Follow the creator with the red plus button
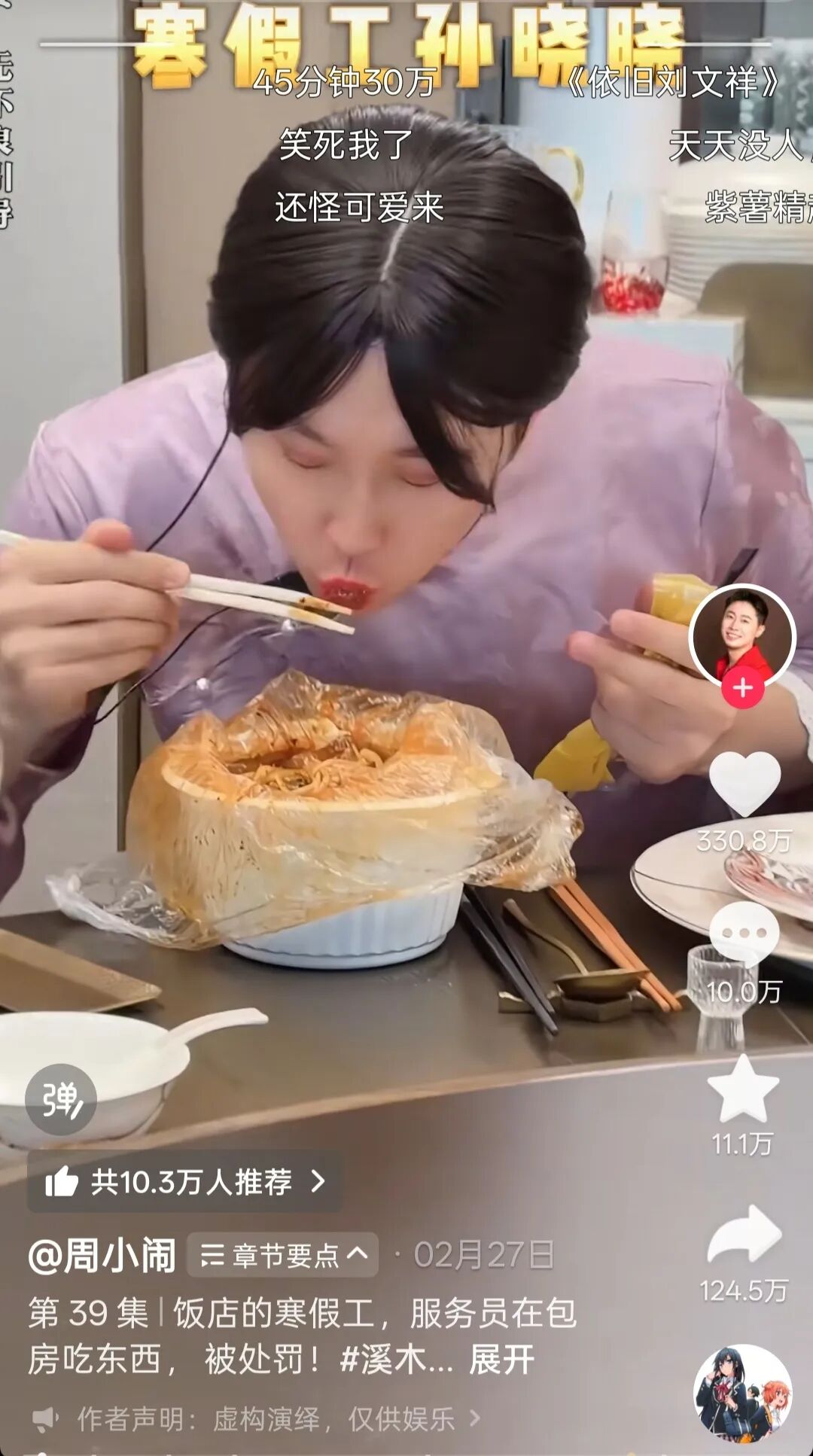The image size is (813, 1456). click(x=742, y=688)
